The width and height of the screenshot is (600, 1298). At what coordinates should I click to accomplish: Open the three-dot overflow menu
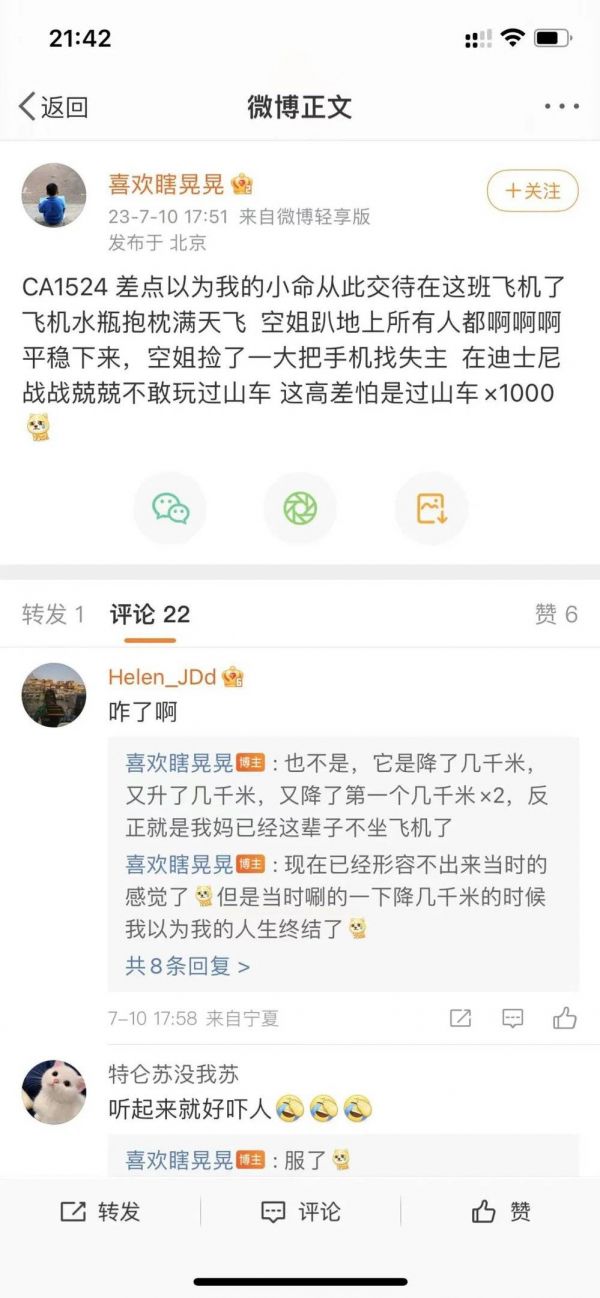coord(562,107)
